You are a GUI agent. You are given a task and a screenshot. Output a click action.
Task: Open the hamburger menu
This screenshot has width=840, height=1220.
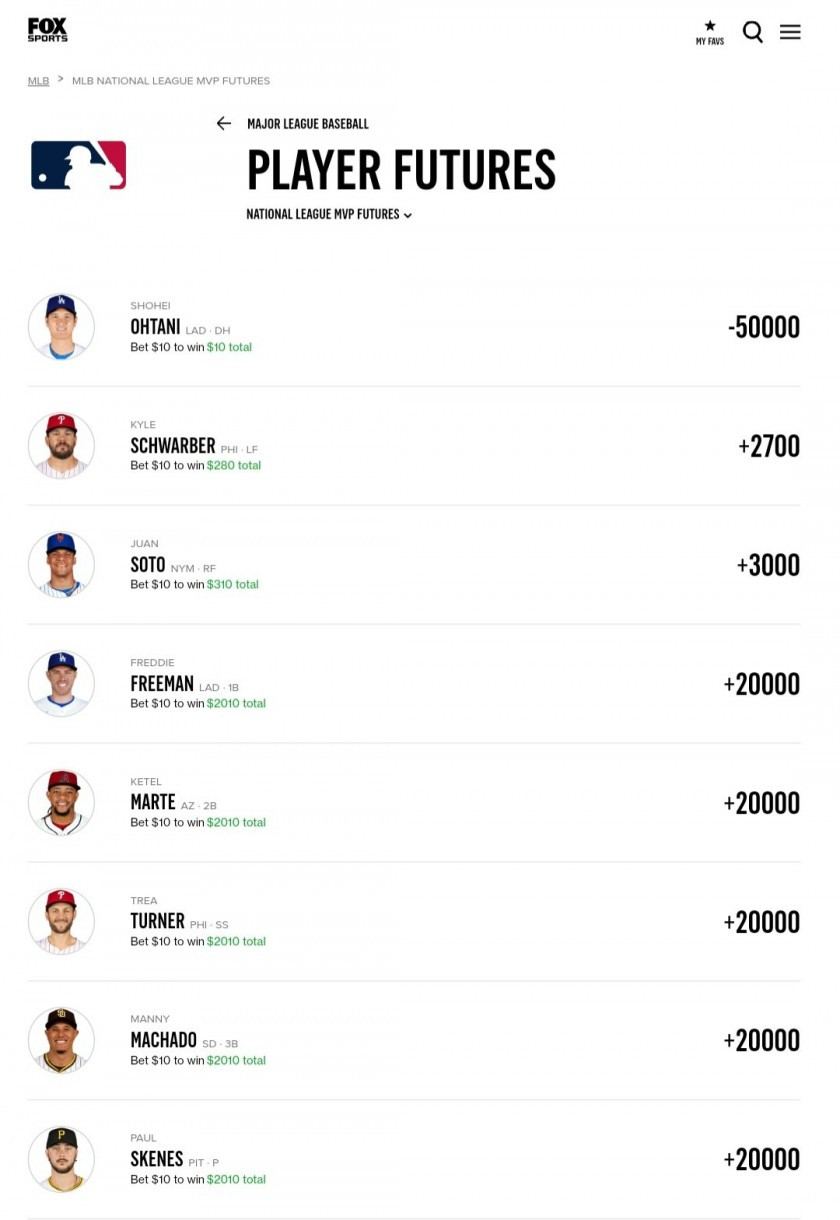790,32
